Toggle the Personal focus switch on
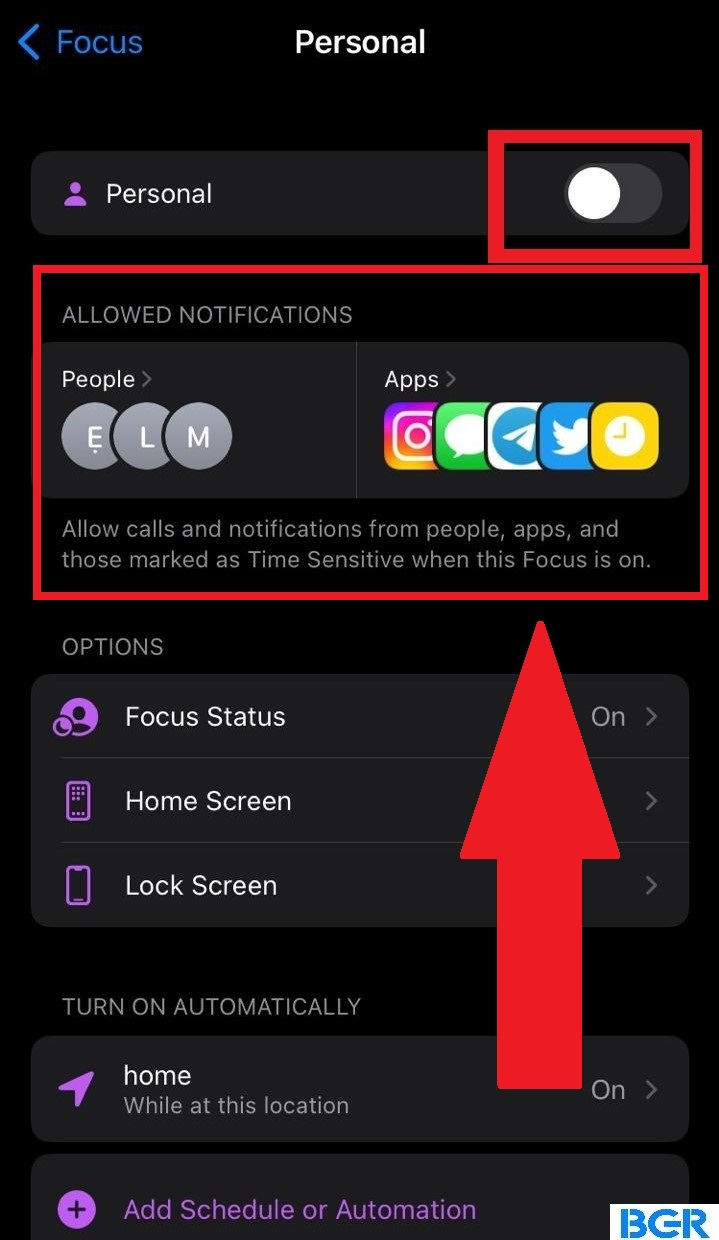The height and width of the screenshot is (1240, 719). point(613,193)
